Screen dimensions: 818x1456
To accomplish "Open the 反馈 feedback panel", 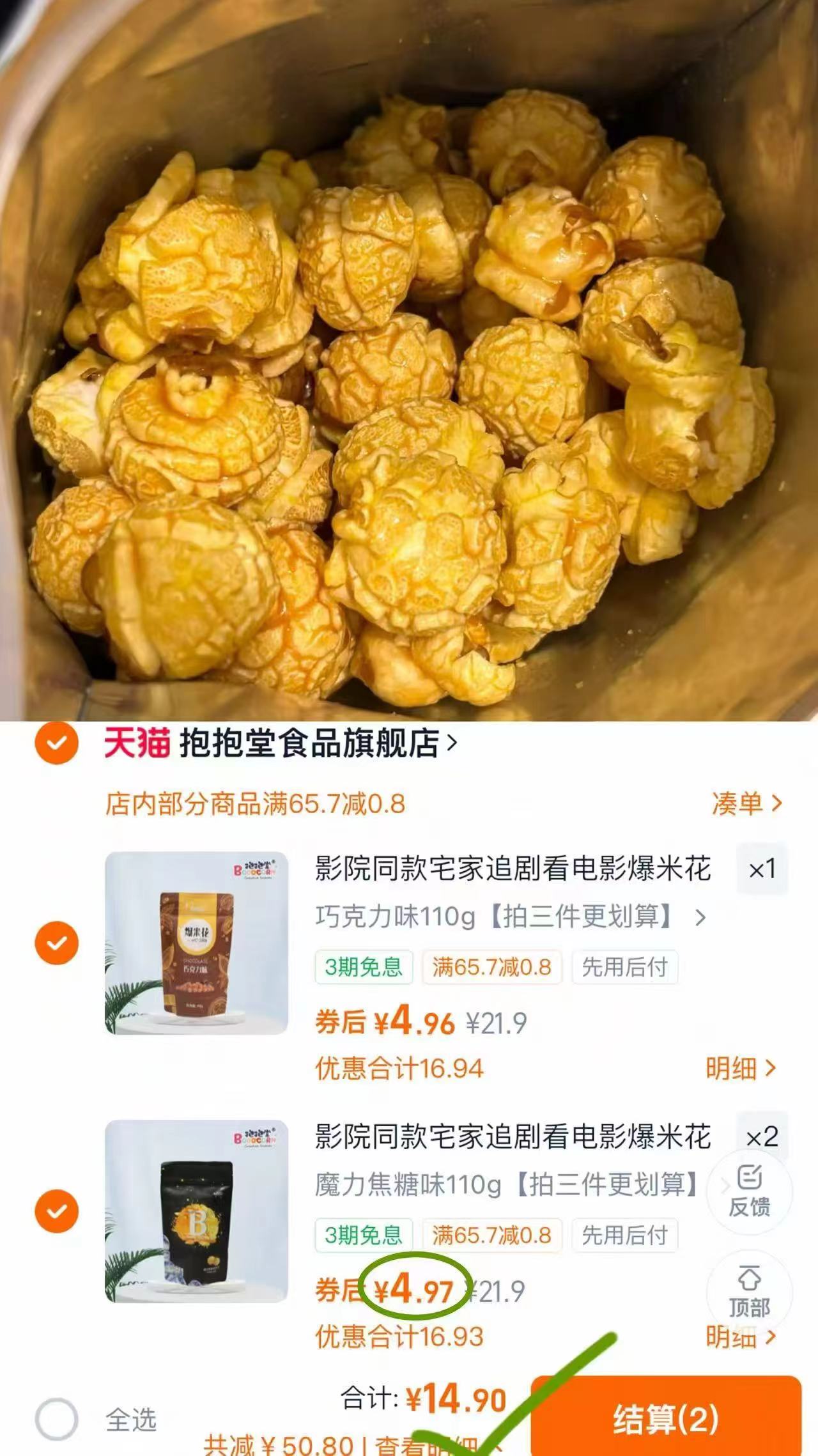I will pos(749,1190).
